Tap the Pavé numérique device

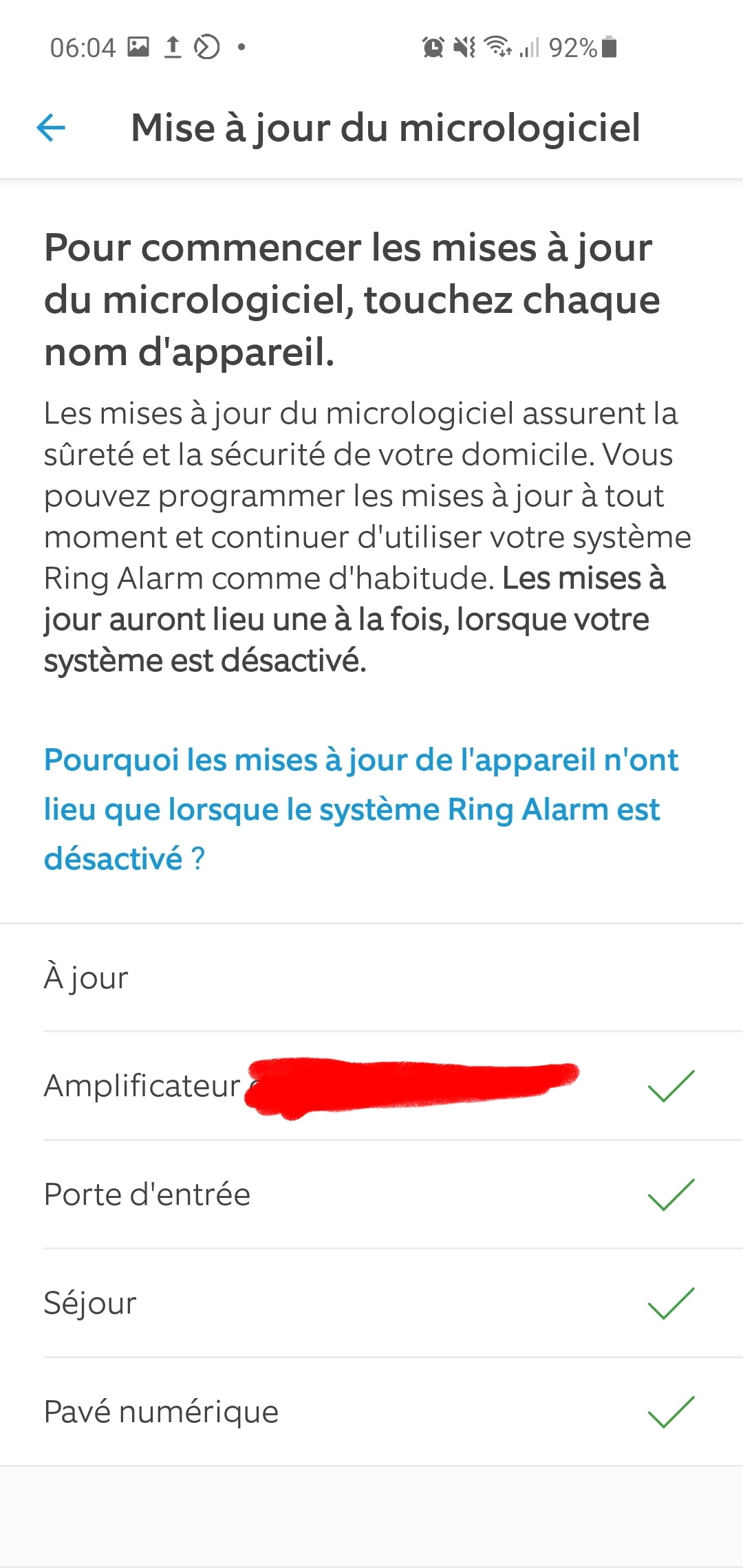click(371, 1412)
